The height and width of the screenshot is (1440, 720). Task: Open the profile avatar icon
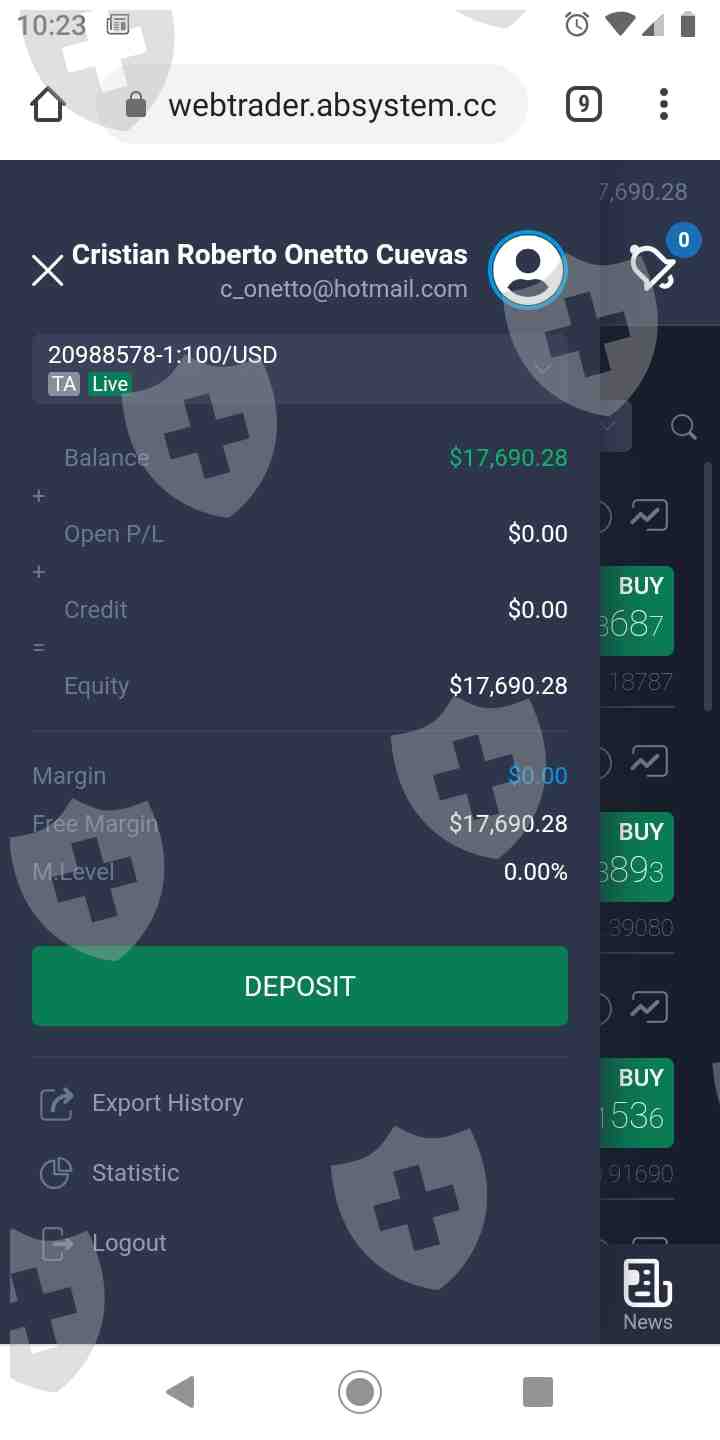click(x=527, y=270)
